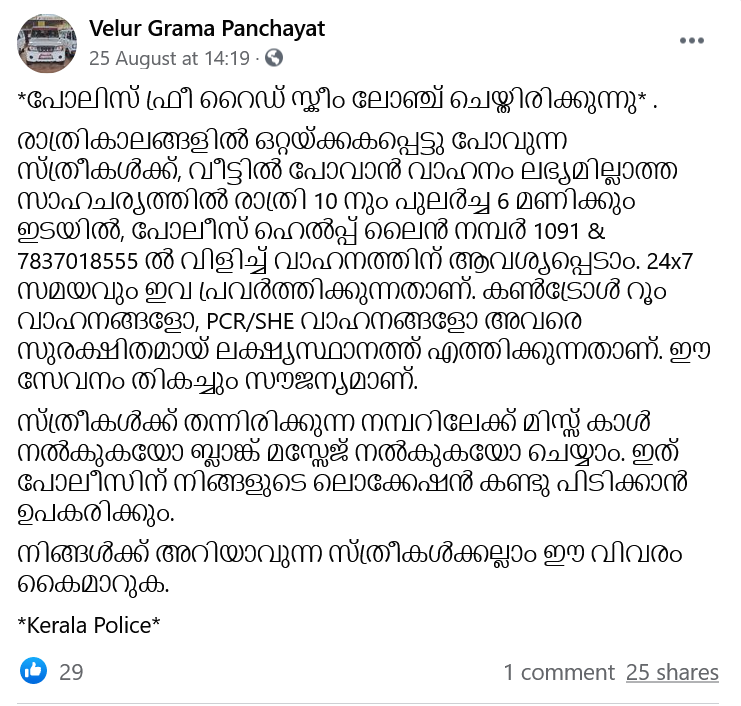
Task: Open the post's three-dot options menu
Action: (692, 41)
